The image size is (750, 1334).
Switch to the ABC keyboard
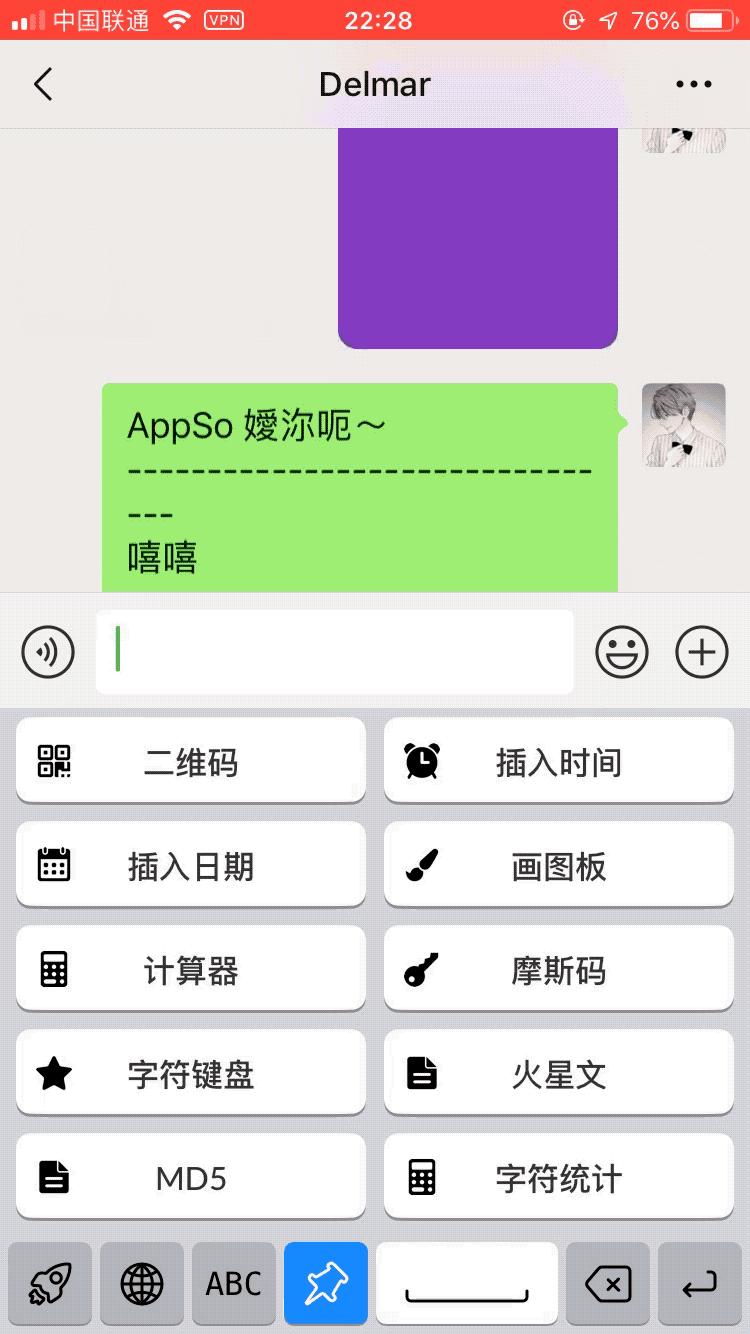233,1283
